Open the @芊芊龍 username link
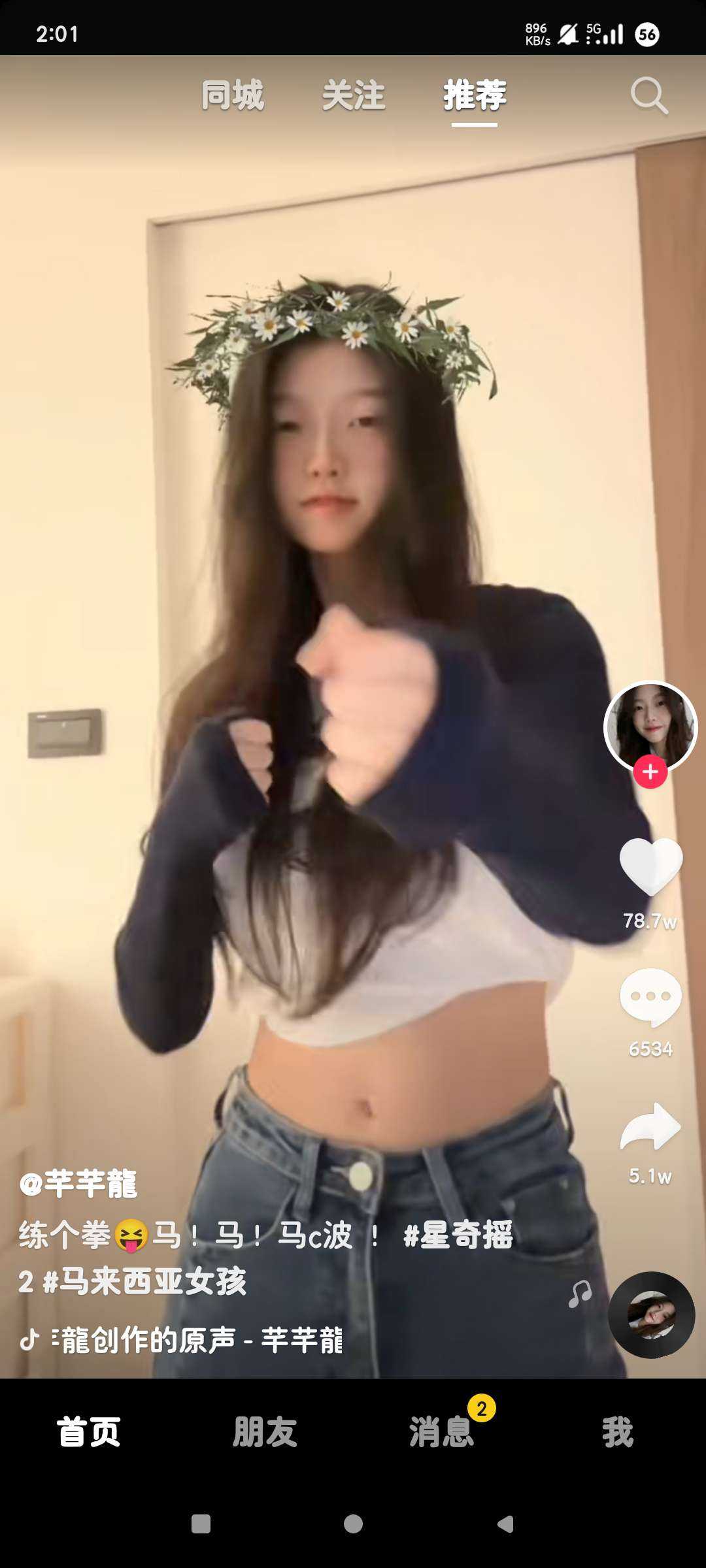This screenshot has height=1568, width=706. click(78, 1183)
